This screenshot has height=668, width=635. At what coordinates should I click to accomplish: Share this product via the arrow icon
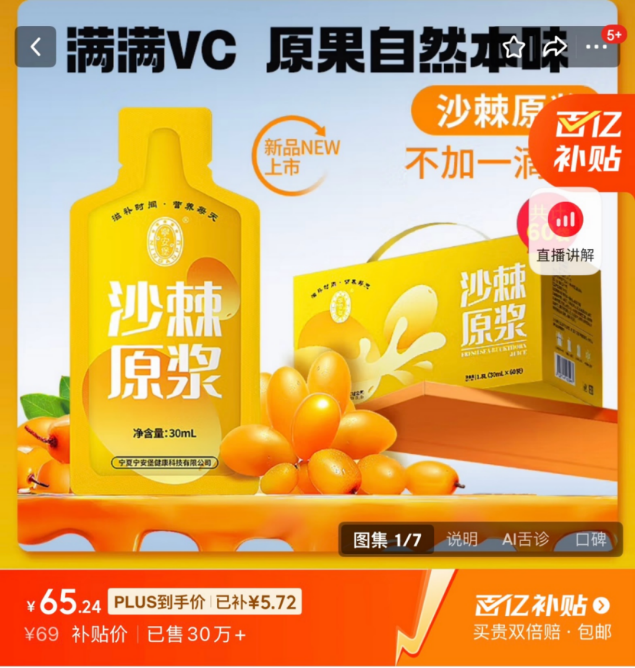click(556, 46)
